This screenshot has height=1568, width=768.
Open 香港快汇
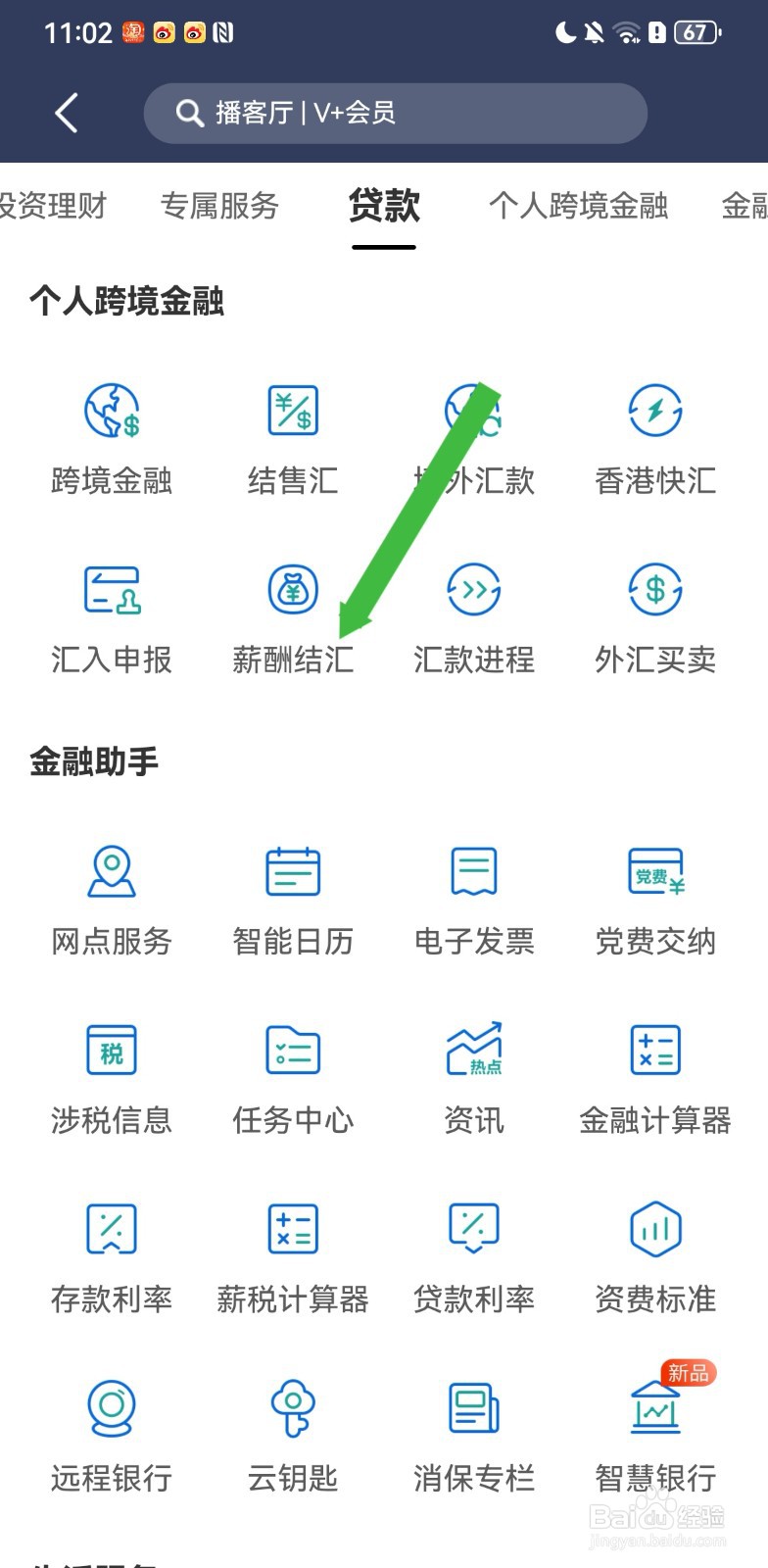[655, 438]
